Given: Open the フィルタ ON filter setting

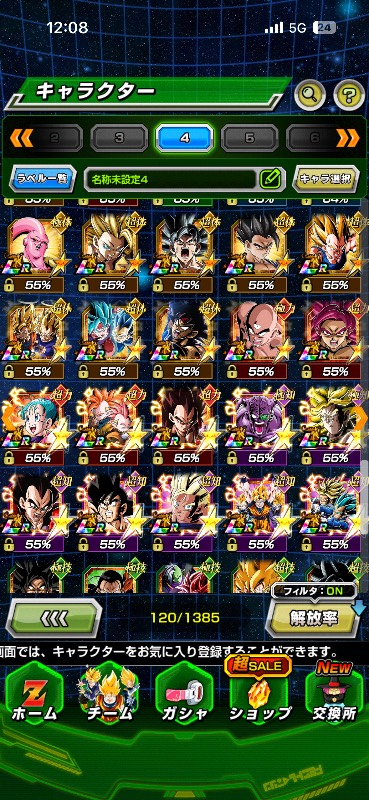Looking at the screenshot, I should pyautogui.click(x=314, y=591).
